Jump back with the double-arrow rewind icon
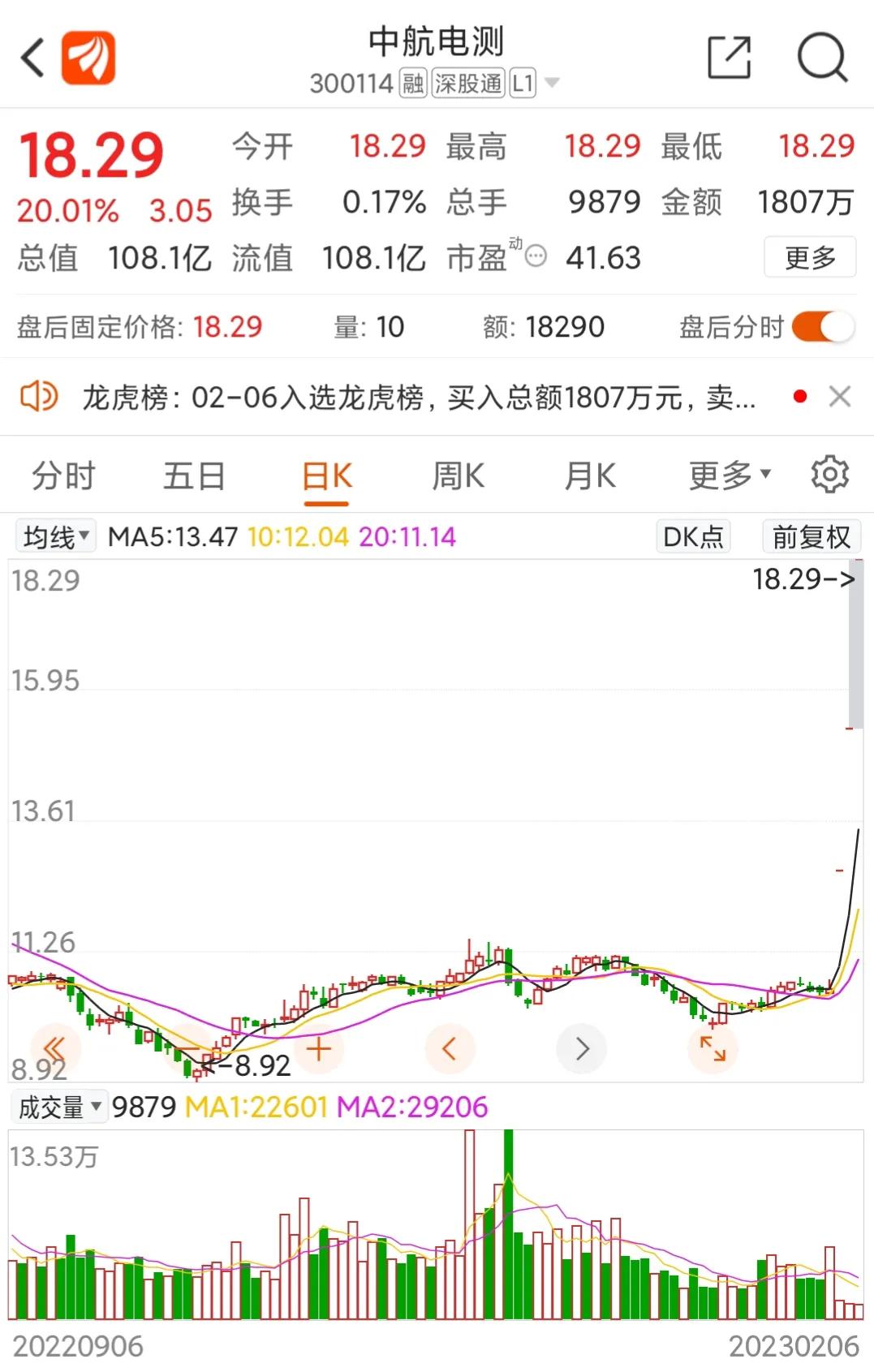The image size is (874, 1372). pos(54,1048)
